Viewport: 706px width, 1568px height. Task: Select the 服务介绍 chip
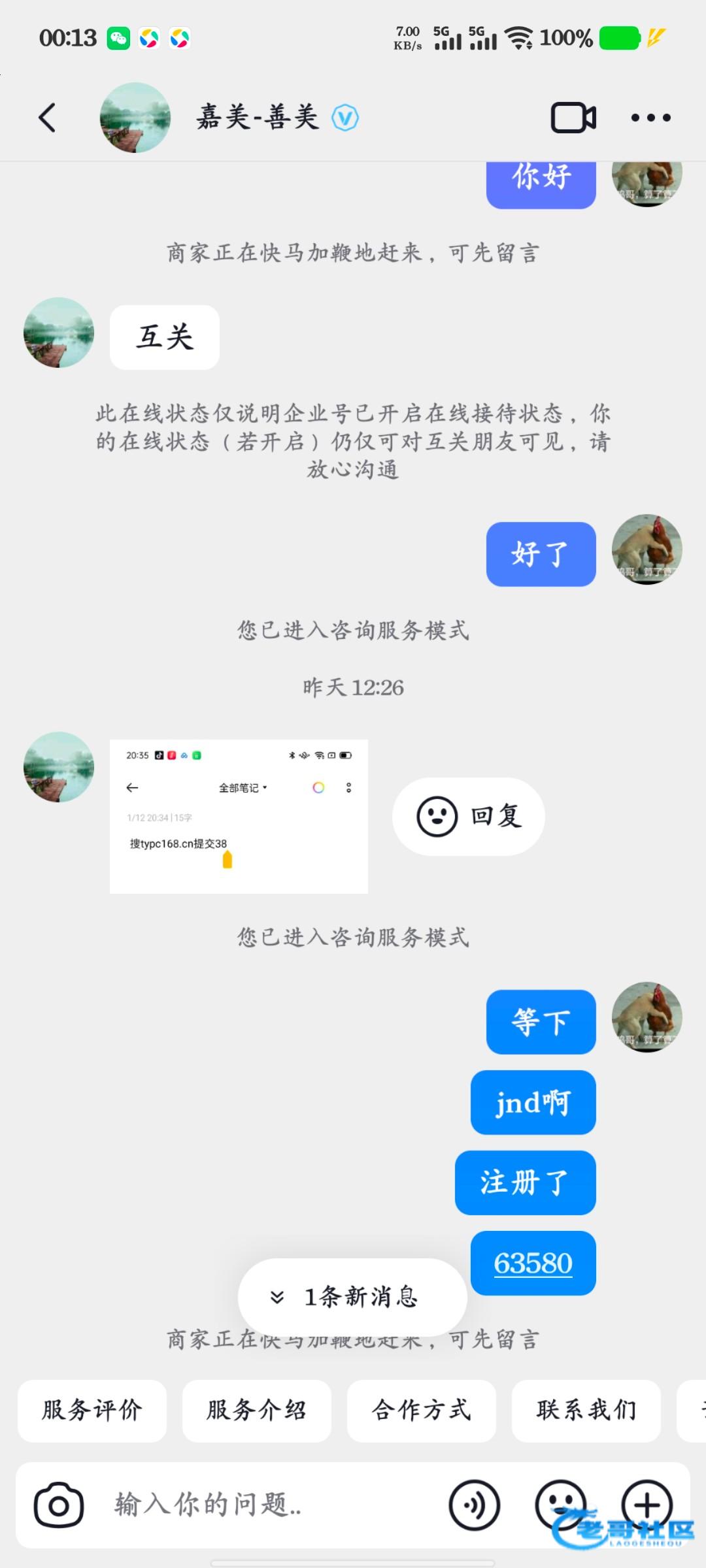[x=257, y=1411]
